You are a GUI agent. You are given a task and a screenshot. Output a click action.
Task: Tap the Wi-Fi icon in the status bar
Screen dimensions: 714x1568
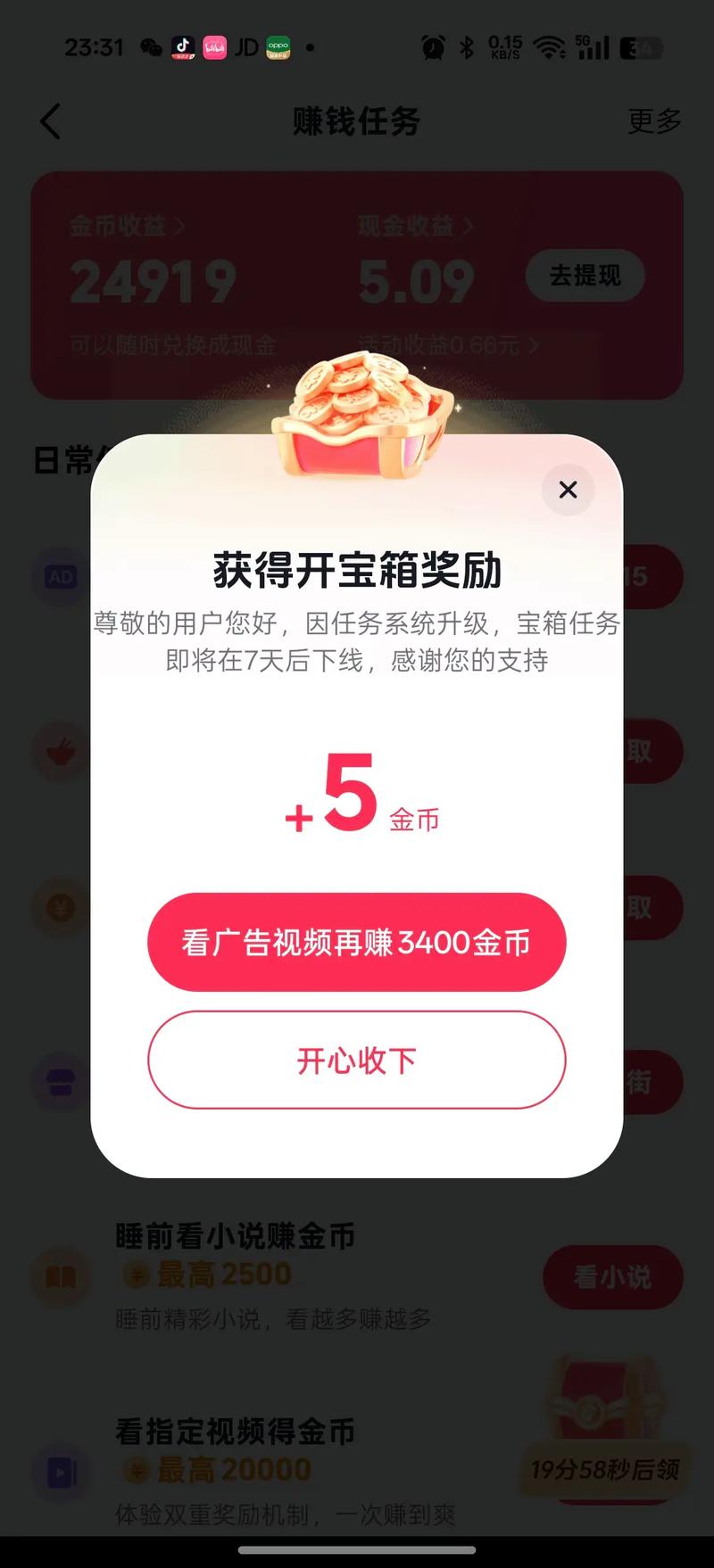pyautogui.click(x=551, y=46)
